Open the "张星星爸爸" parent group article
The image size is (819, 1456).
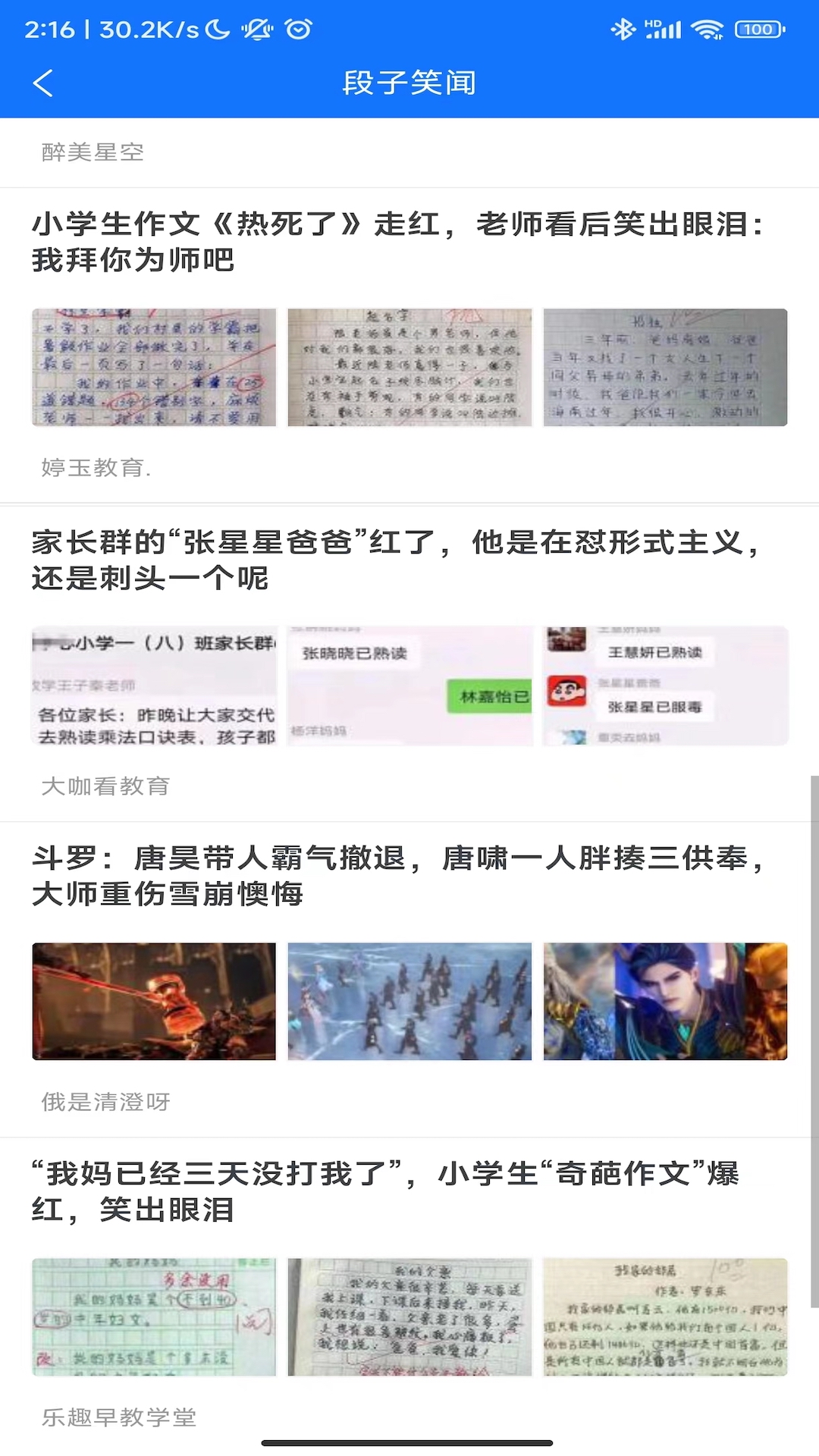click(x=397, y=560)
